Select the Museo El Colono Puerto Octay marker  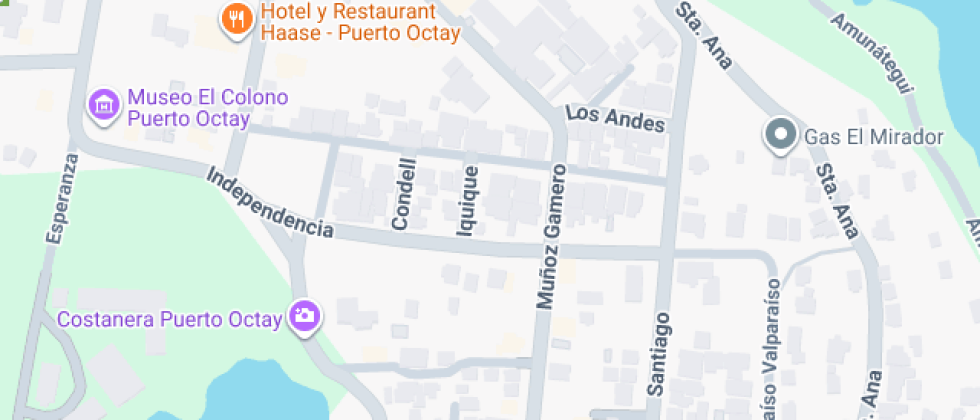pos(103,102)
